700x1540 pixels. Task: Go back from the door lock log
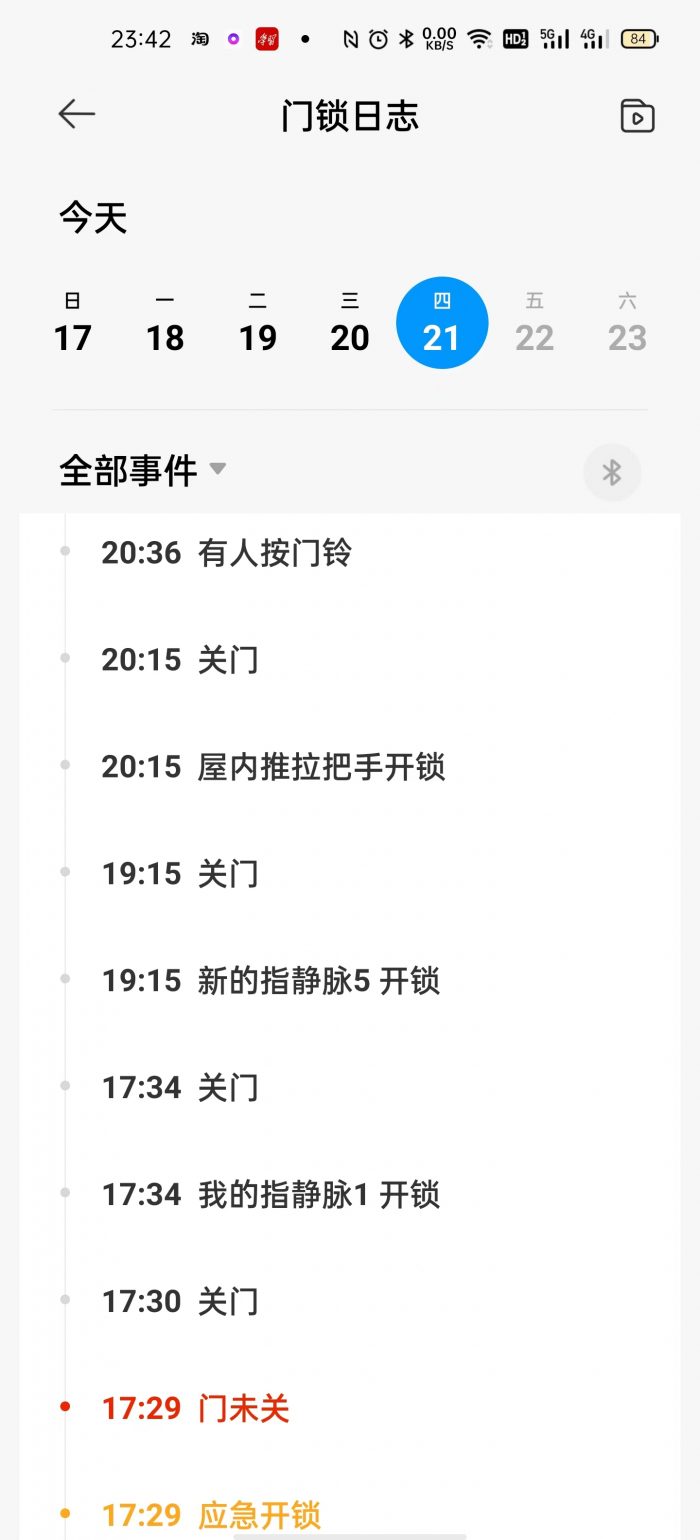point(76,115)
